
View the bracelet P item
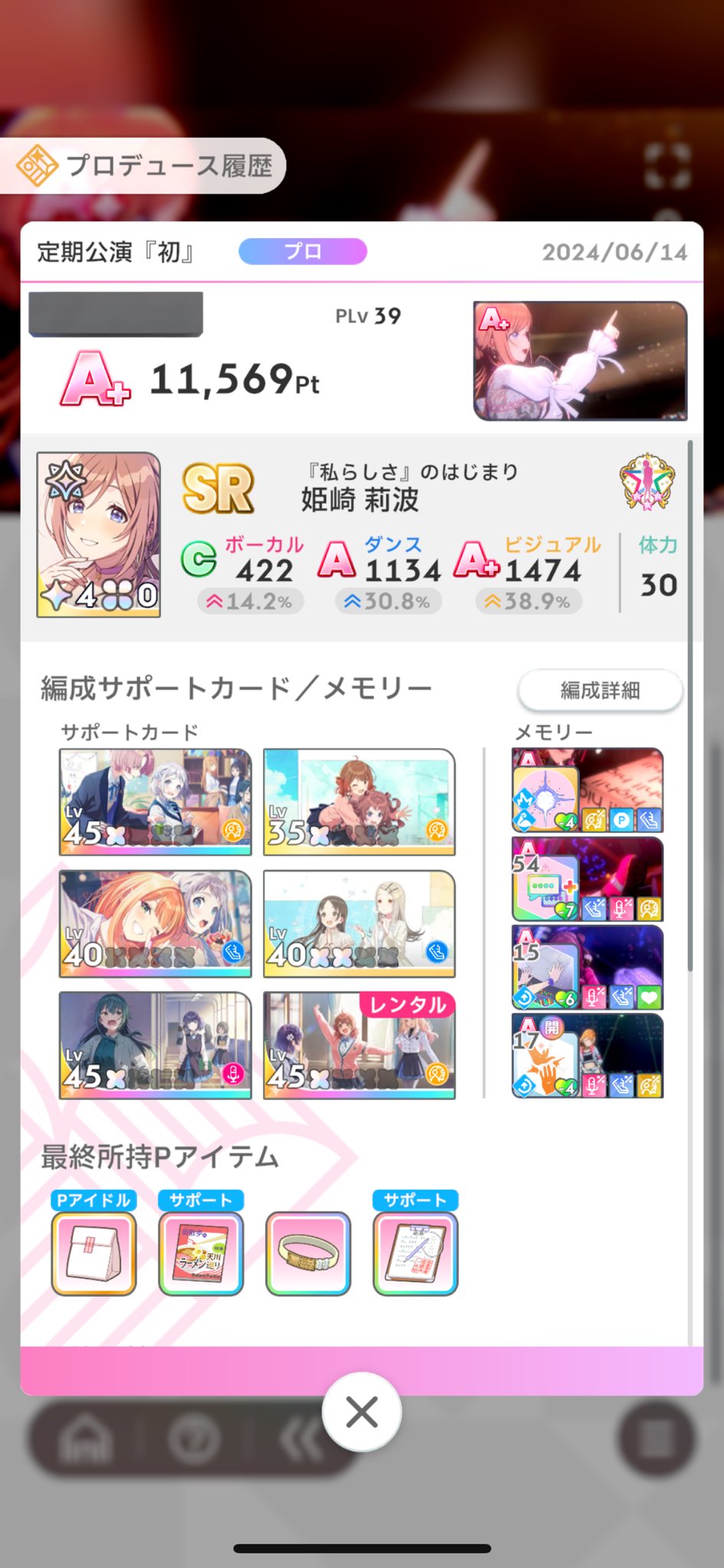tap(308, 1253)
